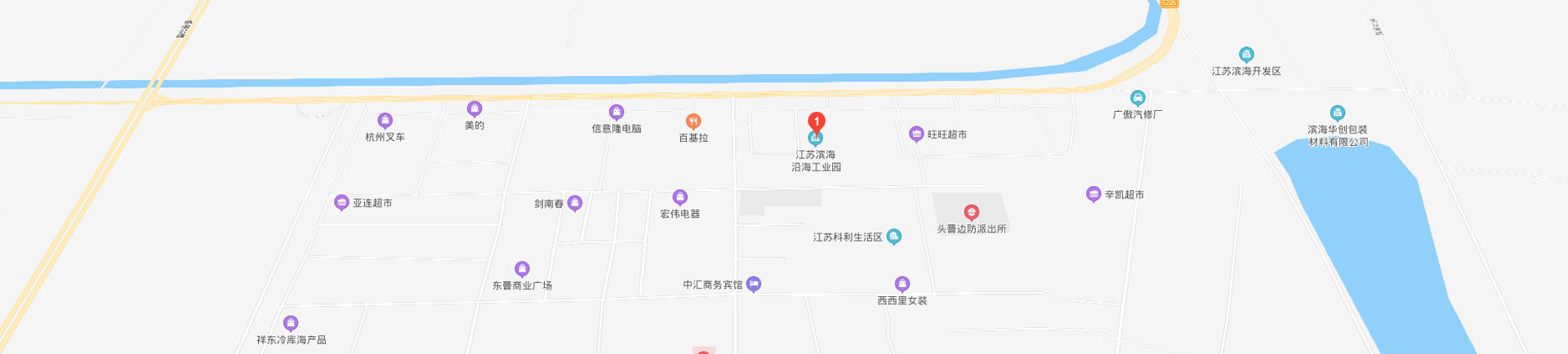
Task: Select the 江苏科利生活区 marker
Action: [894, 237]
